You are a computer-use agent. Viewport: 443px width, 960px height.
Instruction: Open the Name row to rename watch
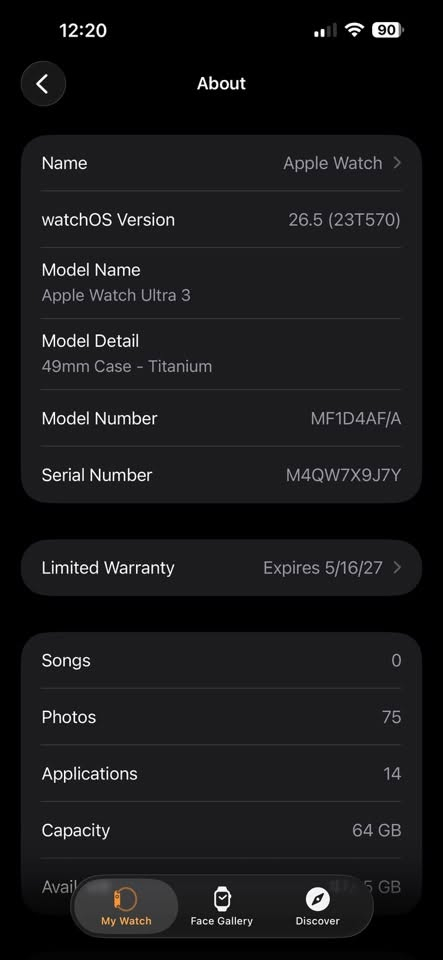pos(222,163)
